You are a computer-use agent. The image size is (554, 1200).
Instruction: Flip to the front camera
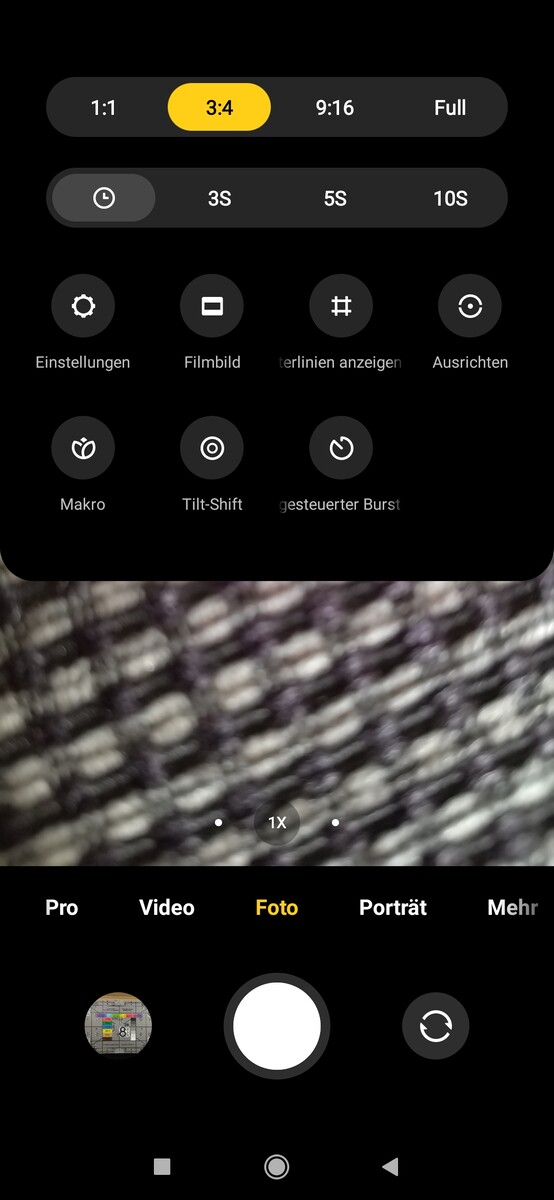[435, 1026]
